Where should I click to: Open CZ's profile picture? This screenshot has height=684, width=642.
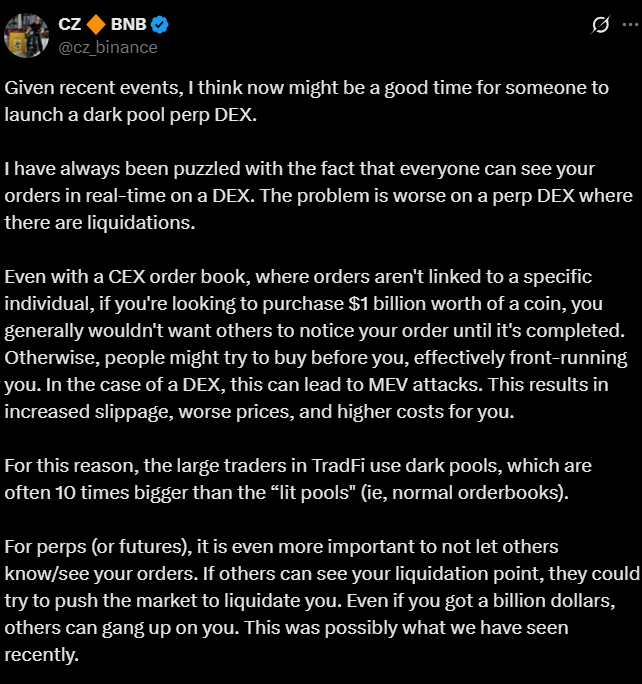[x=27, y=35]
